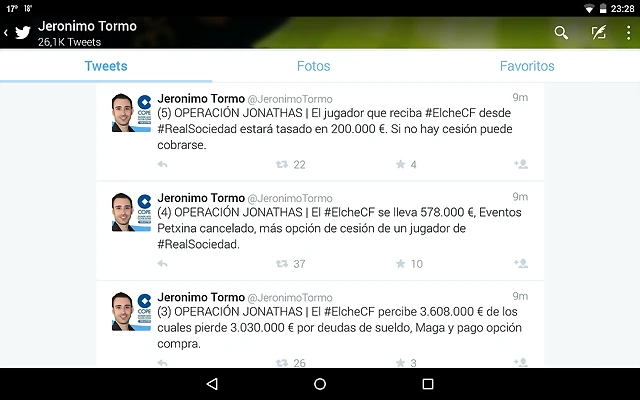640x400 pixels.
Task: Go to the Android home screen
Action: tap(320, 384)
